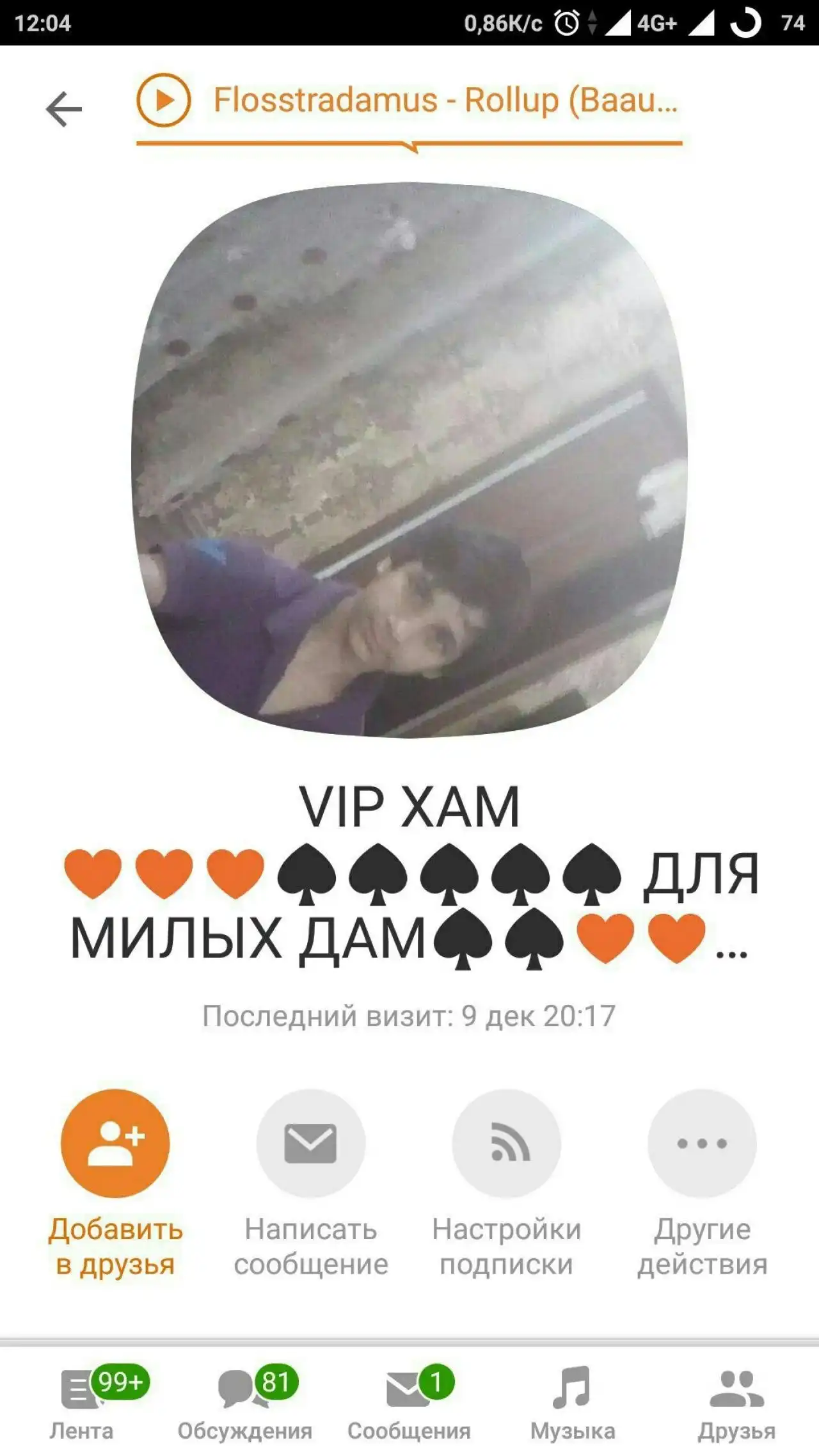Viewport: 819px width, 1456px height.
Task: Open Настройки подписки settings
Action: click(x=507, y=1143)
